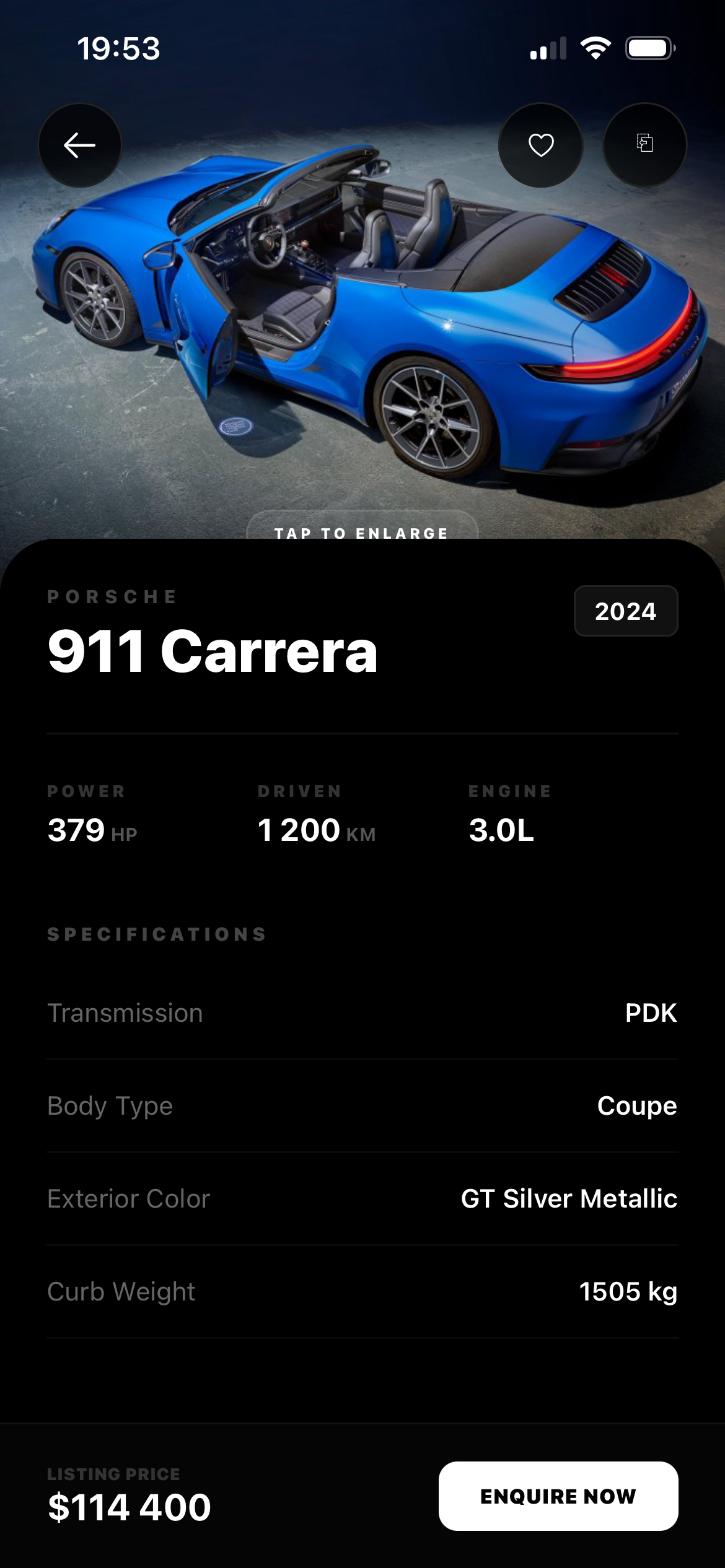Screen dimensions: 725x1568
Task: Select the Body Type Coupe row
Action: (x=362, y=1106)
